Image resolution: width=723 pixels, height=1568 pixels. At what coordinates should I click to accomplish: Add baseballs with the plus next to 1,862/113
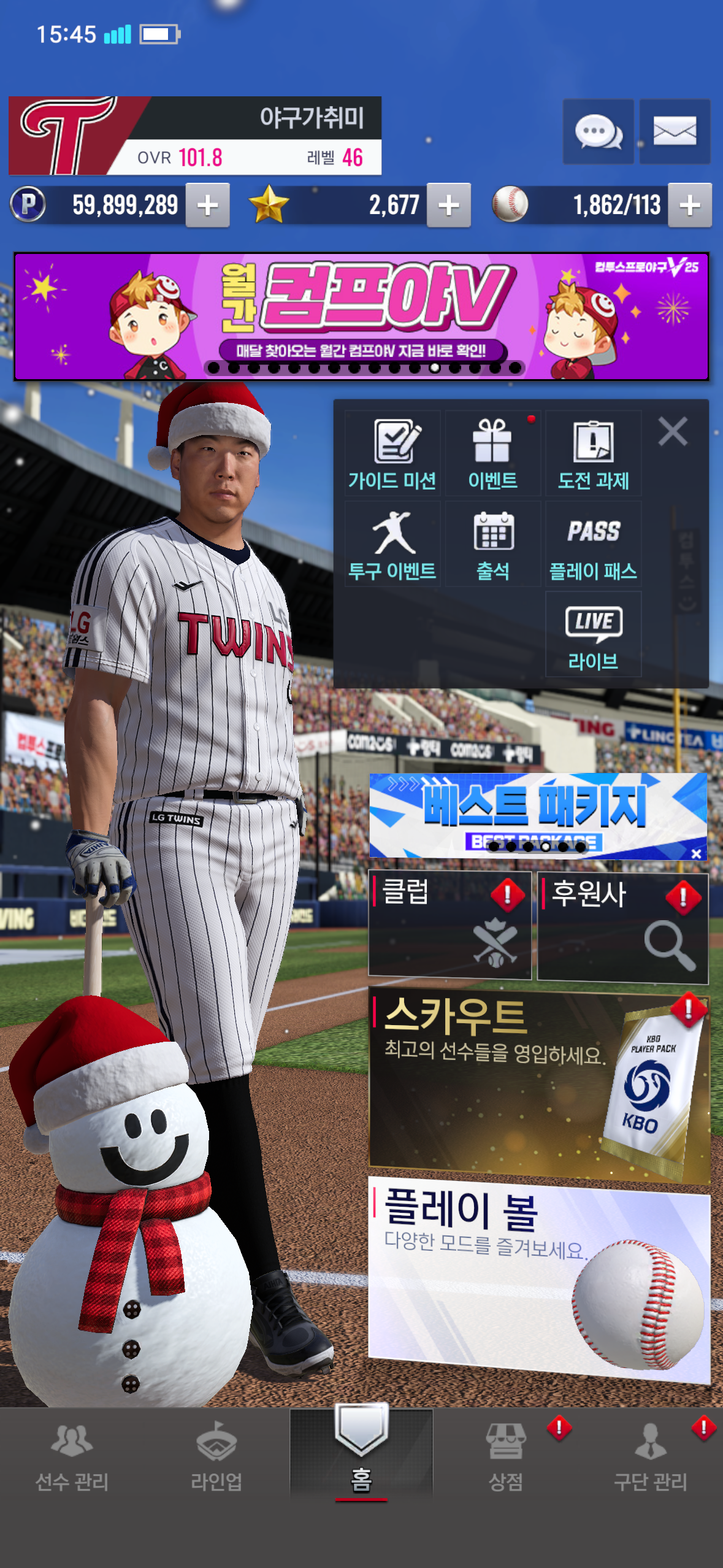pos(690,205)
